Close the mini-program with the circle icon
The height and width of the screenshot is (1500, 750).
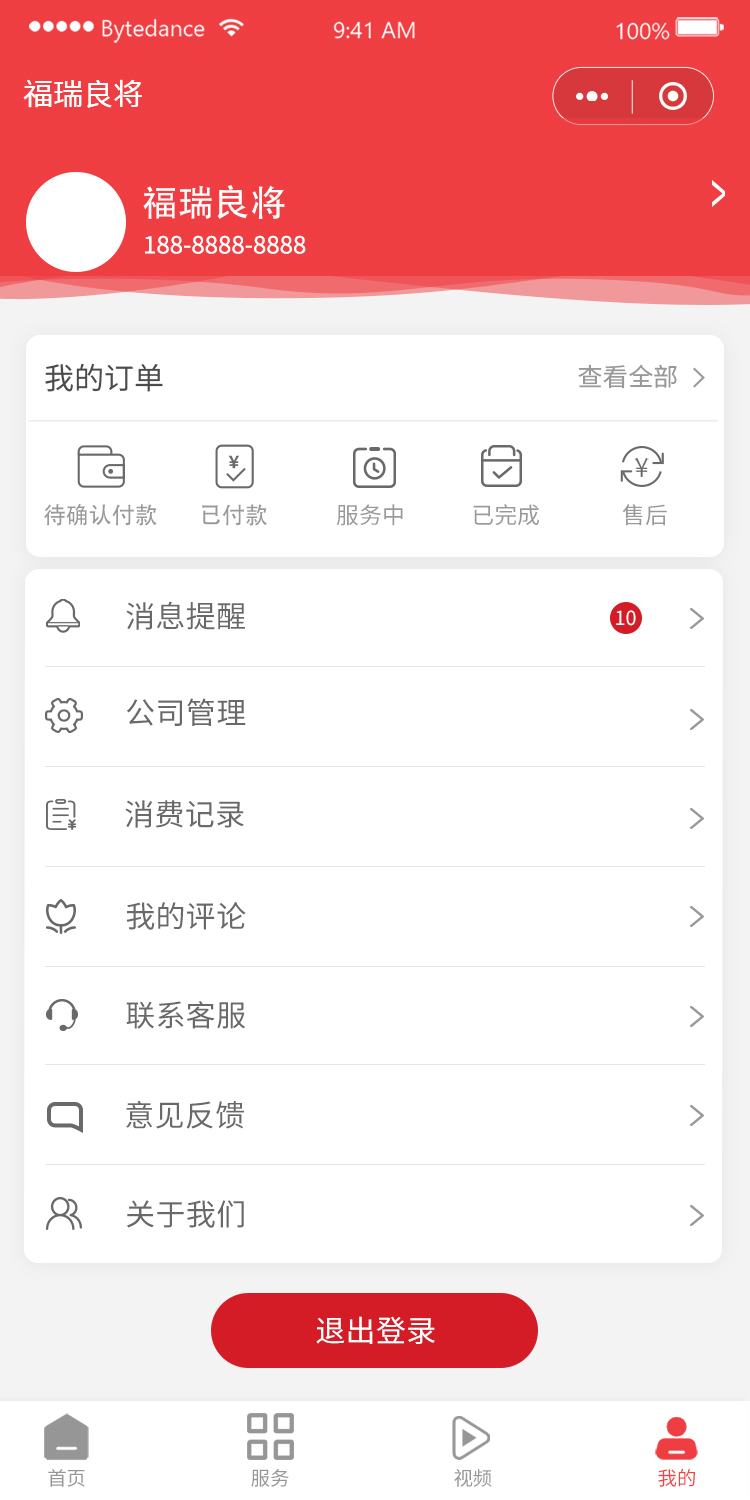point(673,96)
